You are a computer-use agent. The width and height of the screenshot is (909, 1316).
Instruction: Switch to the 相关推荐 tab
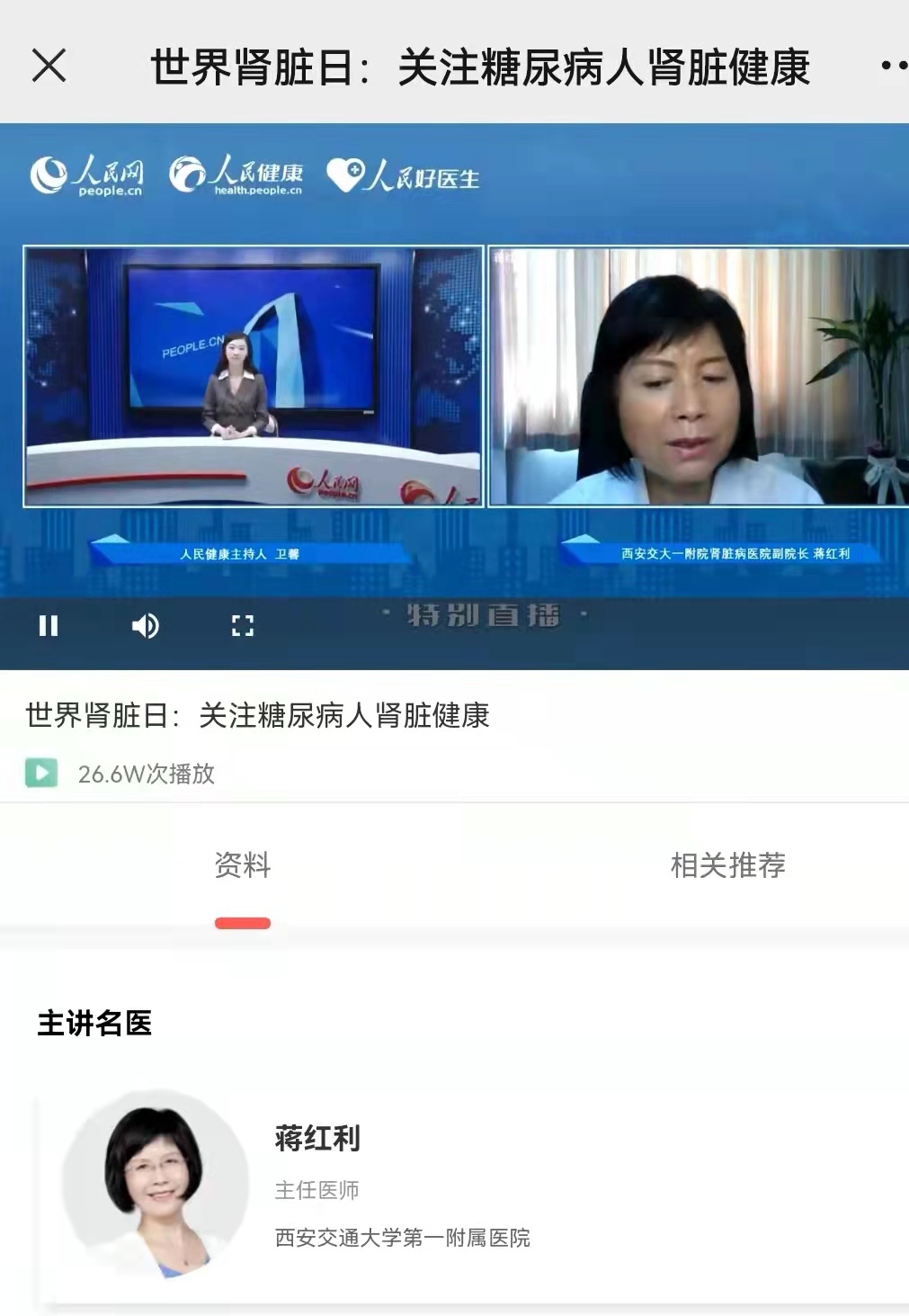(x=727, y=865)
